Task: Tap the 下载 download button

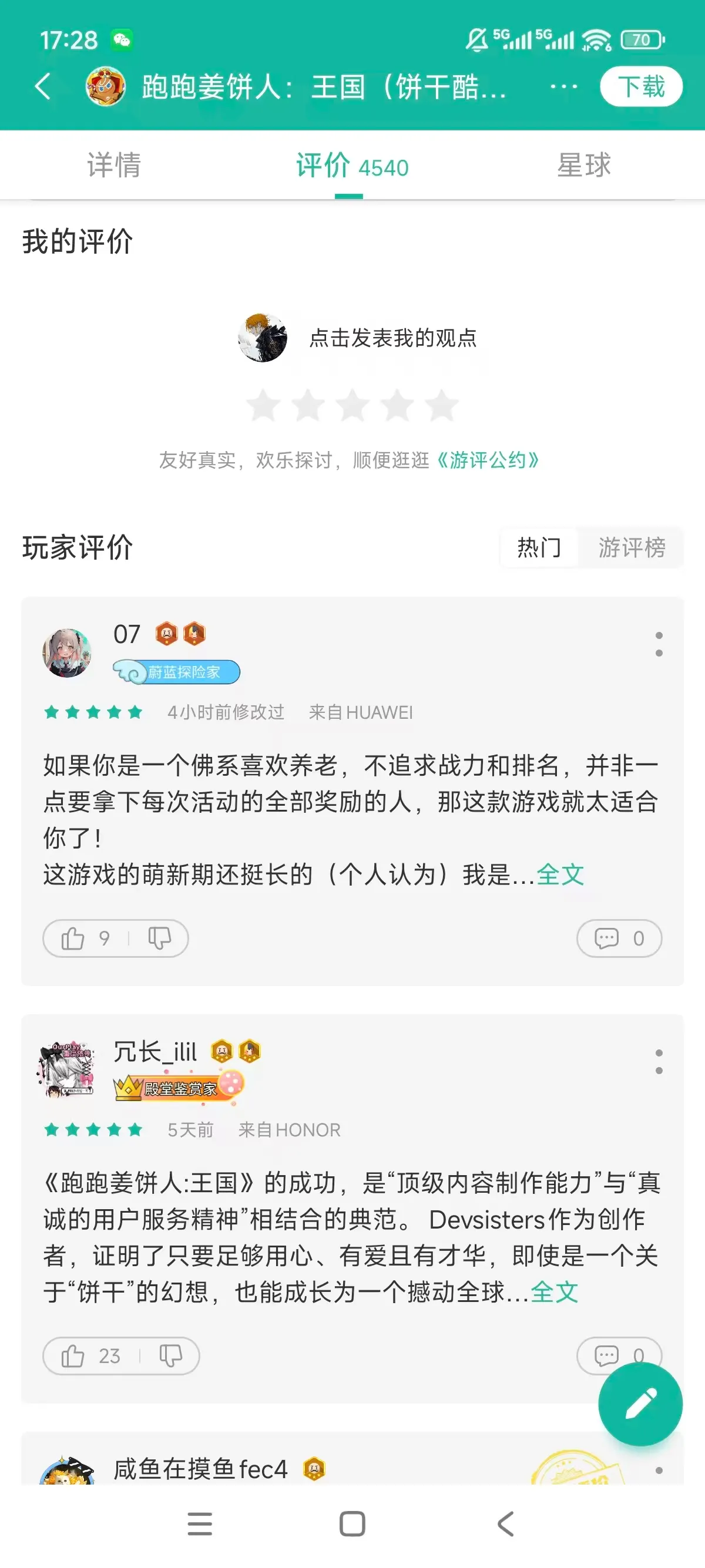Action: [640, 86]
